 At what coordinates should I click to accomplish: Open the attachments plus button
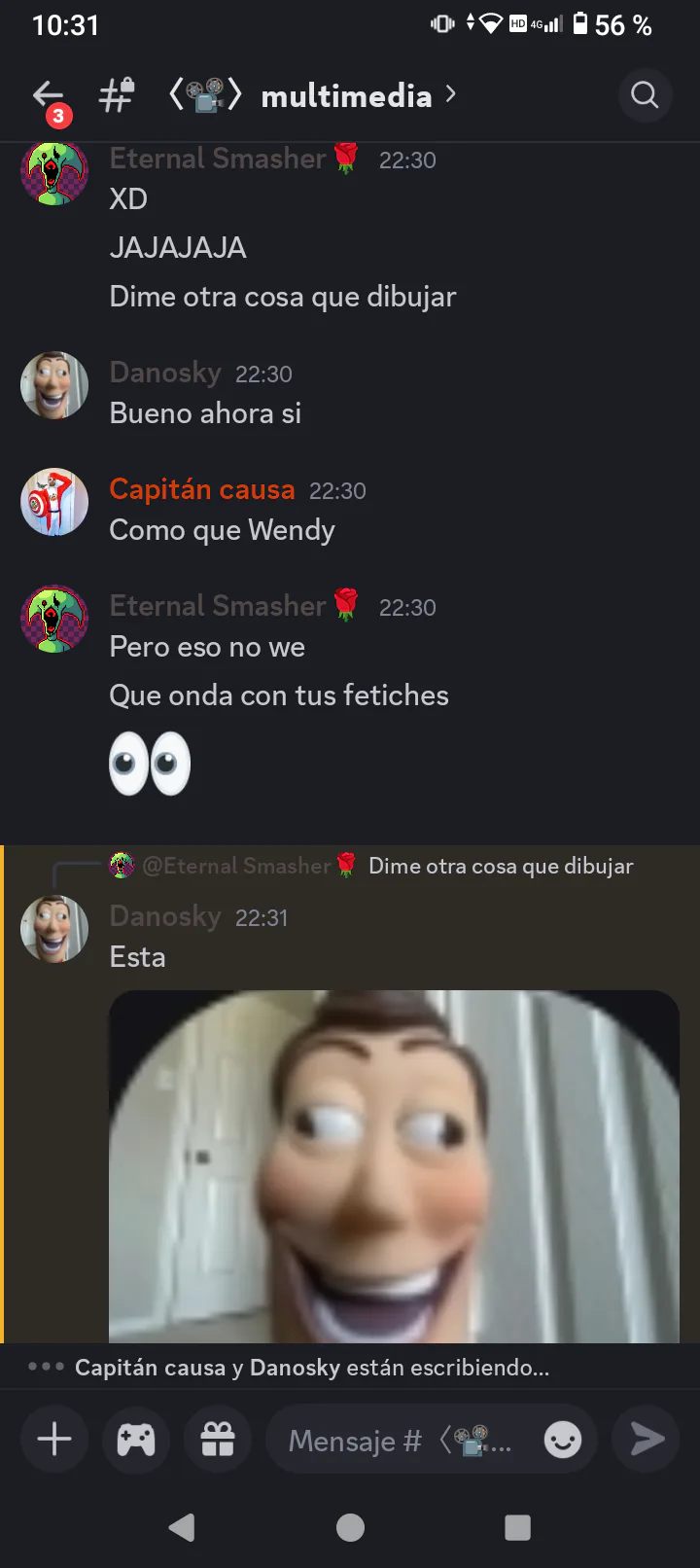tap(54, 1439)
